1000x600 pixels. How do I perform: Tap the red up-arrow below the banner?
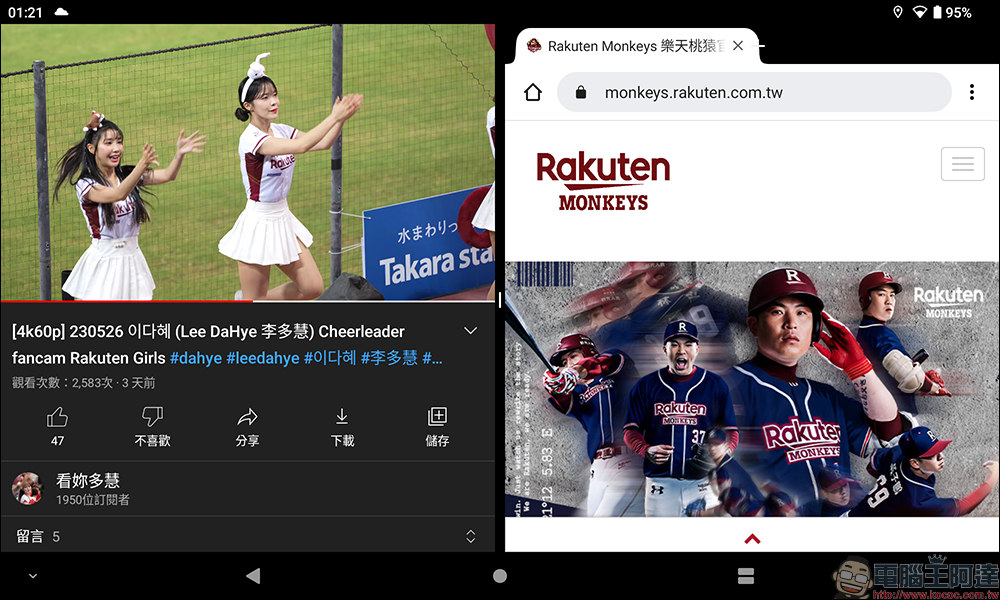(x=752, y=539)
